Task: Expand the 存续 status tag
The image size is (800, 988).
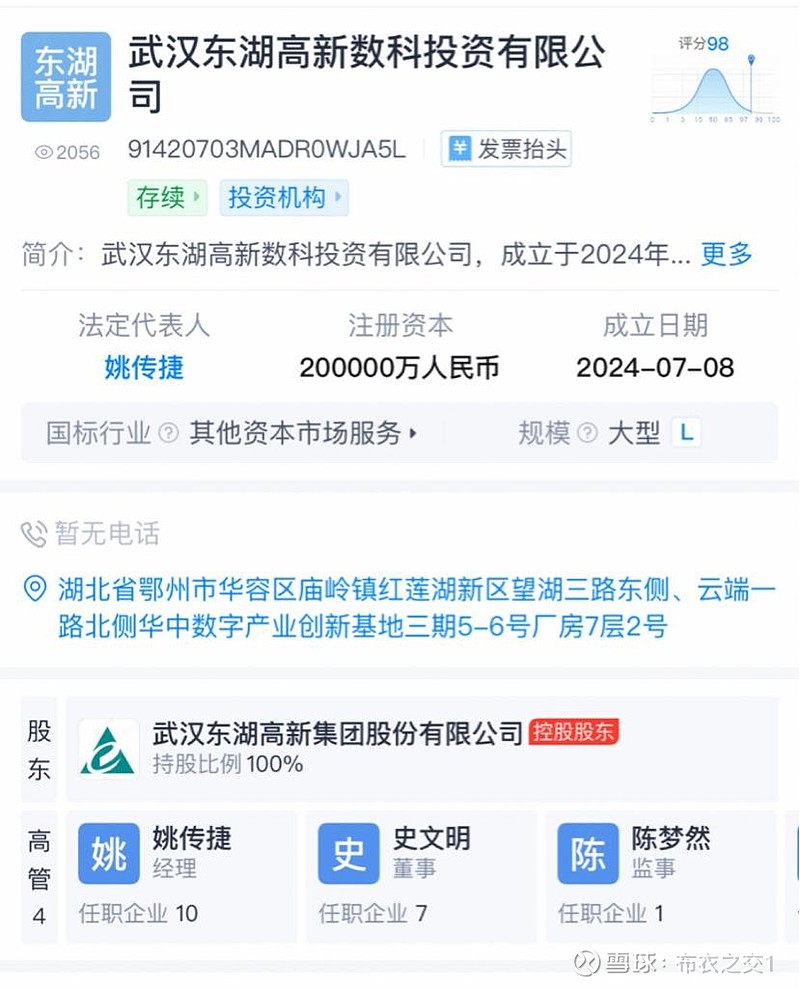Action: click(x=166, y=198)
